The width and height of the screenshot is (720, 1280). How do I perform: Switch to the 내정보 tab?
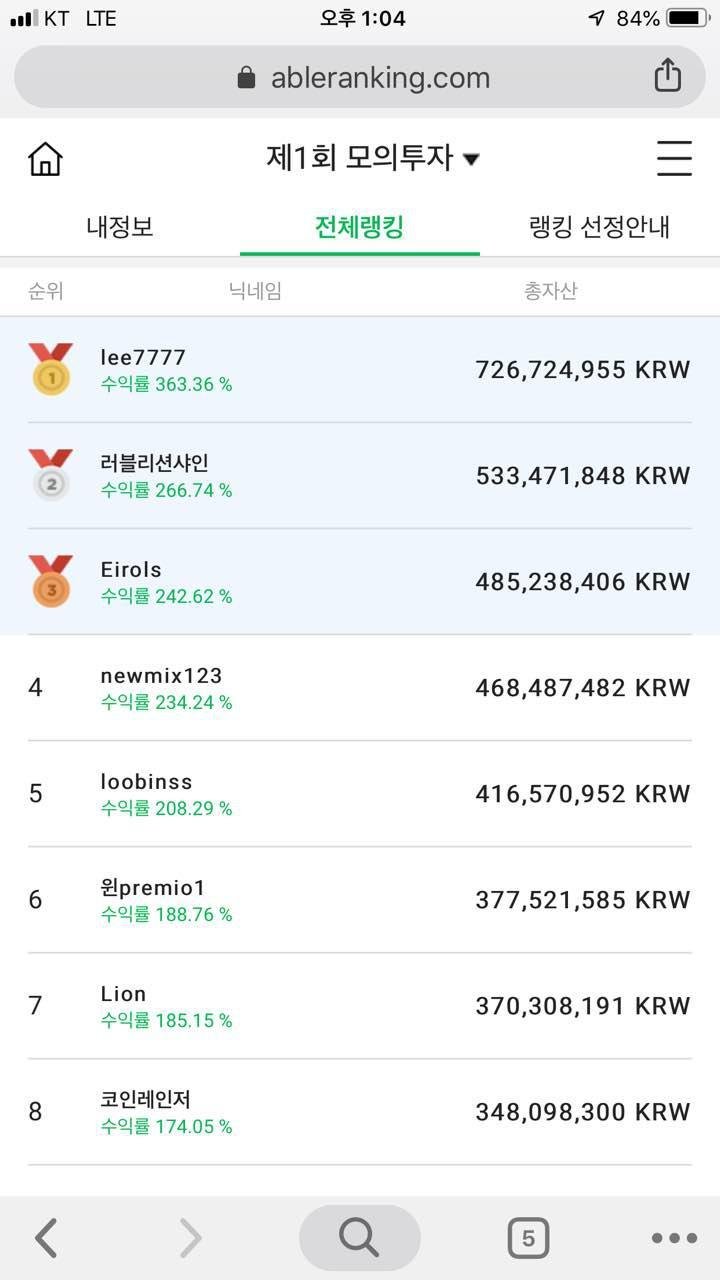pos(119,227)
